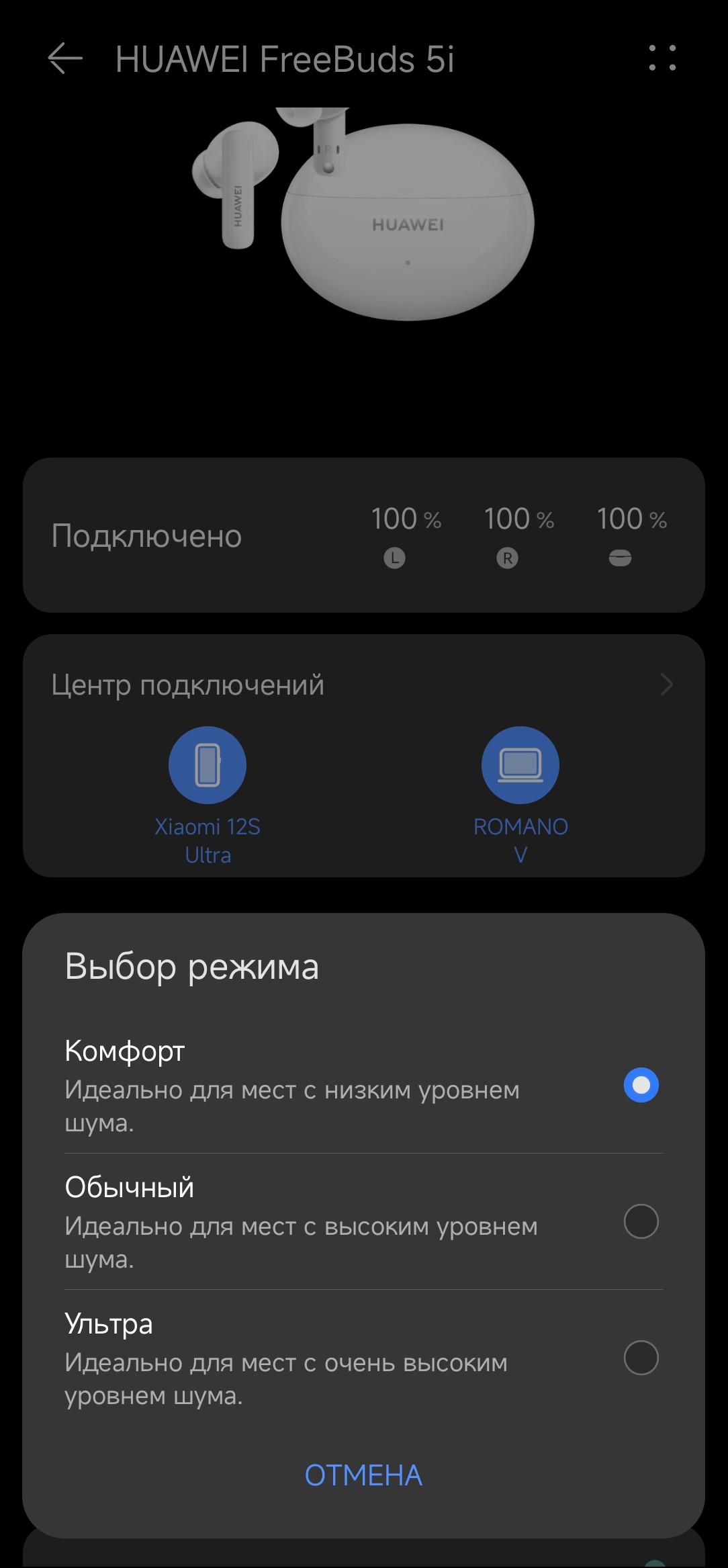Pick the Ультра noise cancellation mode
Viewport: 728px width, 1568px height.
pos(641,1358)
